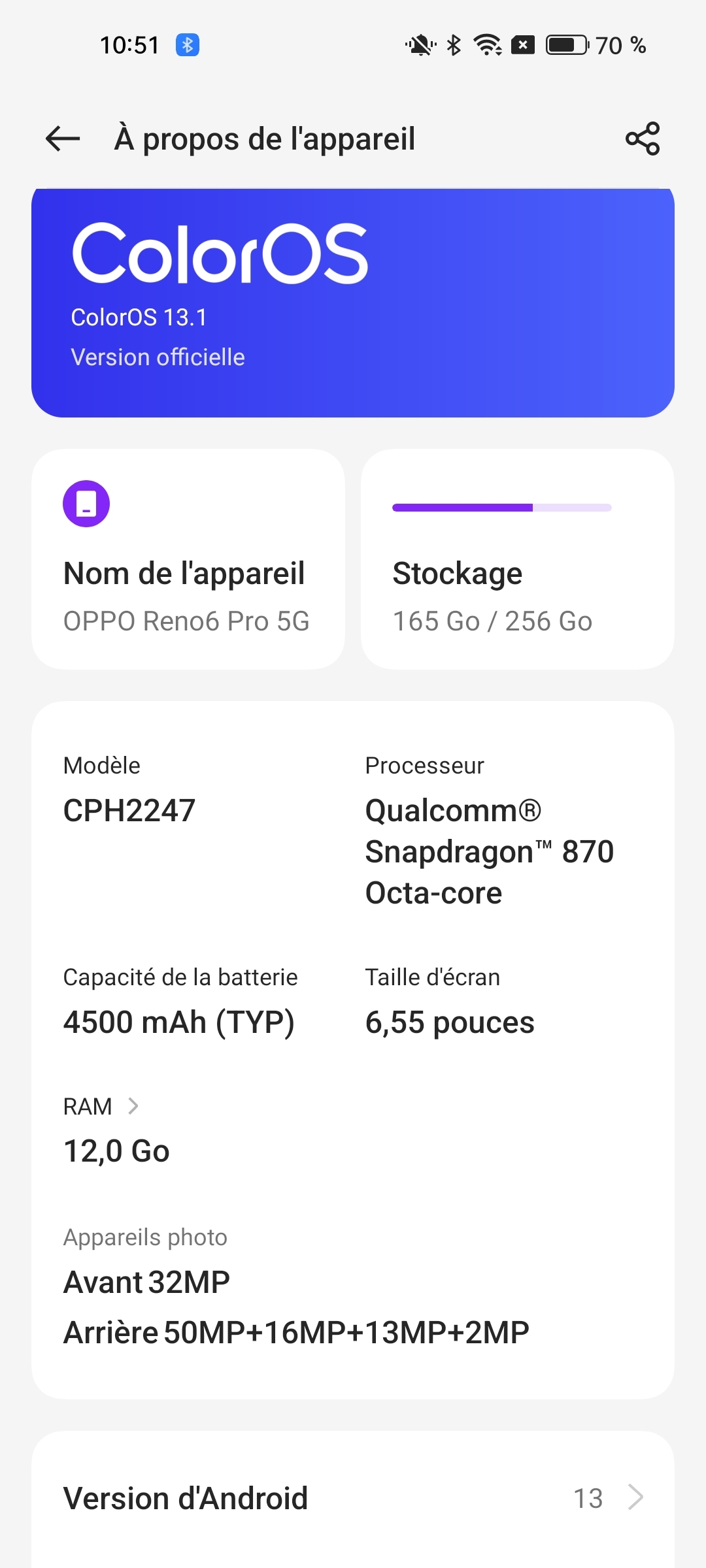Share the device information
Screen dimensions: 706x1568
643,139
